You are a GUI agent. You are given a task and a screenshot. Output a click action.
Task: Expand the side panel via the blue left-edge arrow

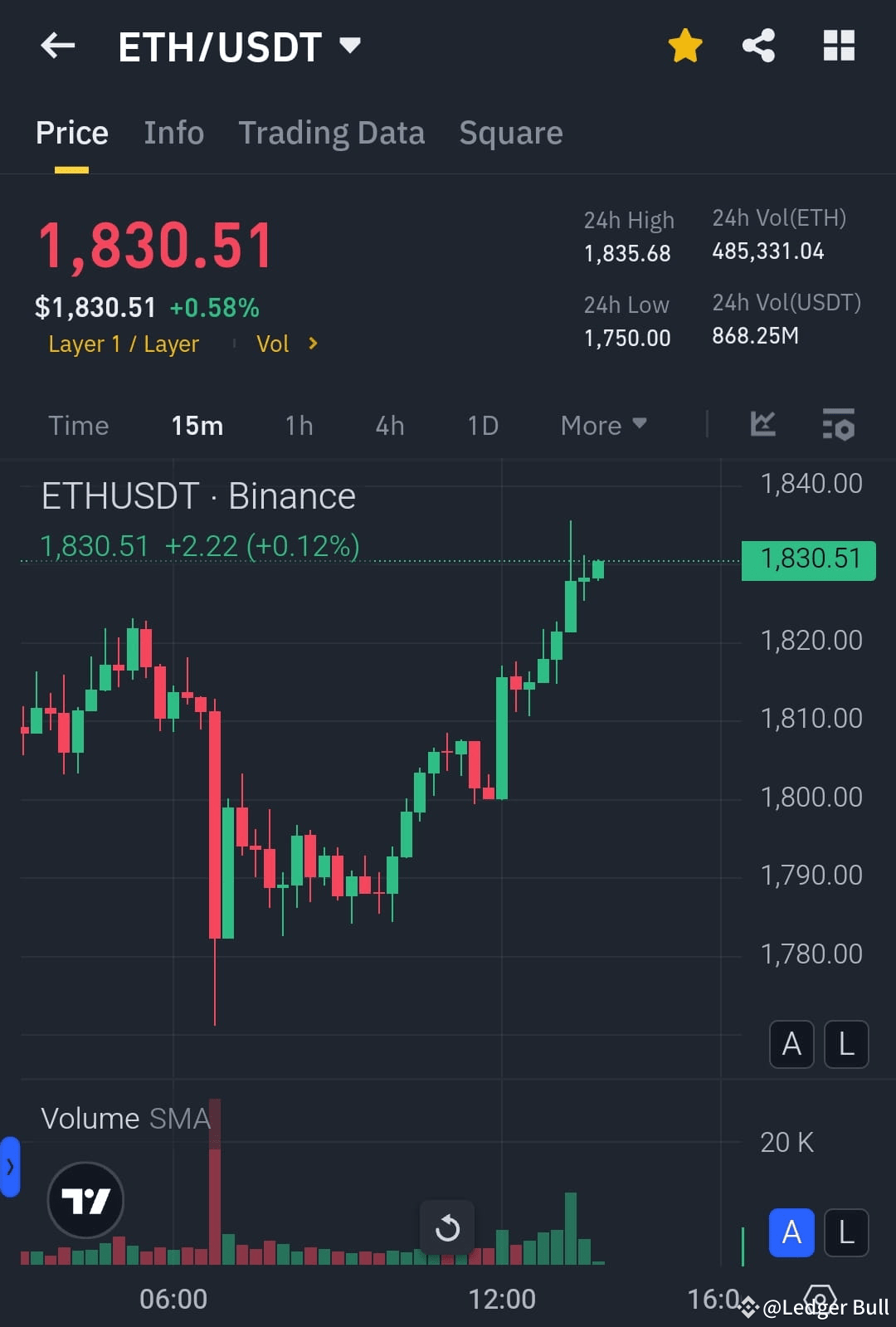[10, 1168]
